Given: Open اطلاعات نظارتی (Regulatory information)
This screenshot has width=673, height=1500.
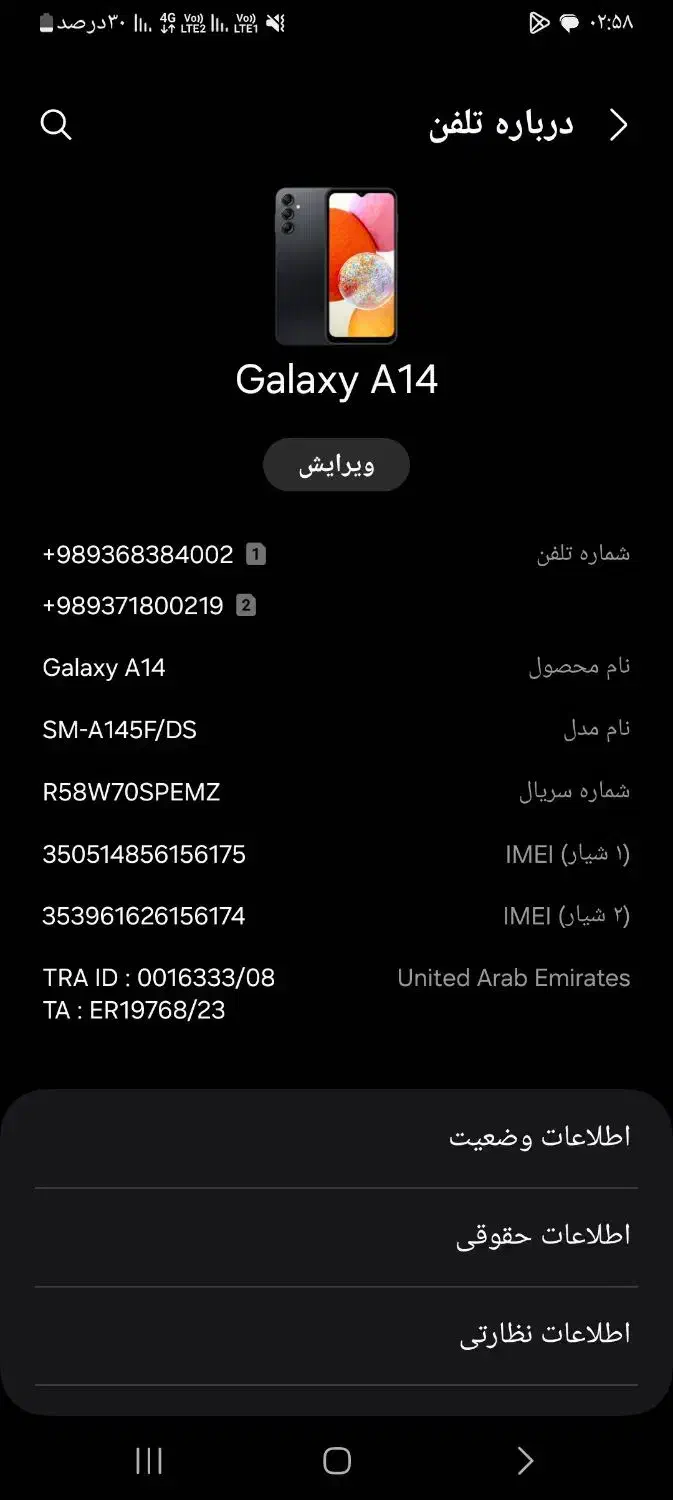Looking at the screenshot, I should coord(336,1334).
